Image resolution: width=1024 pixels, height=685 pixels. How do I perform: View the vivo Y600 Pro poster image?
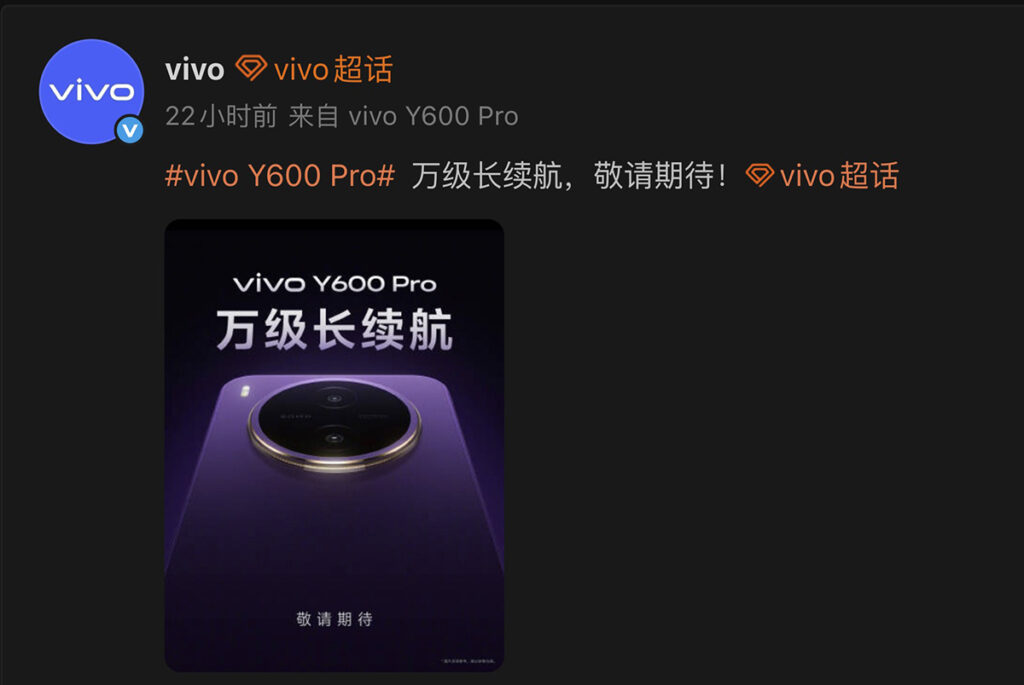point(334,445)
